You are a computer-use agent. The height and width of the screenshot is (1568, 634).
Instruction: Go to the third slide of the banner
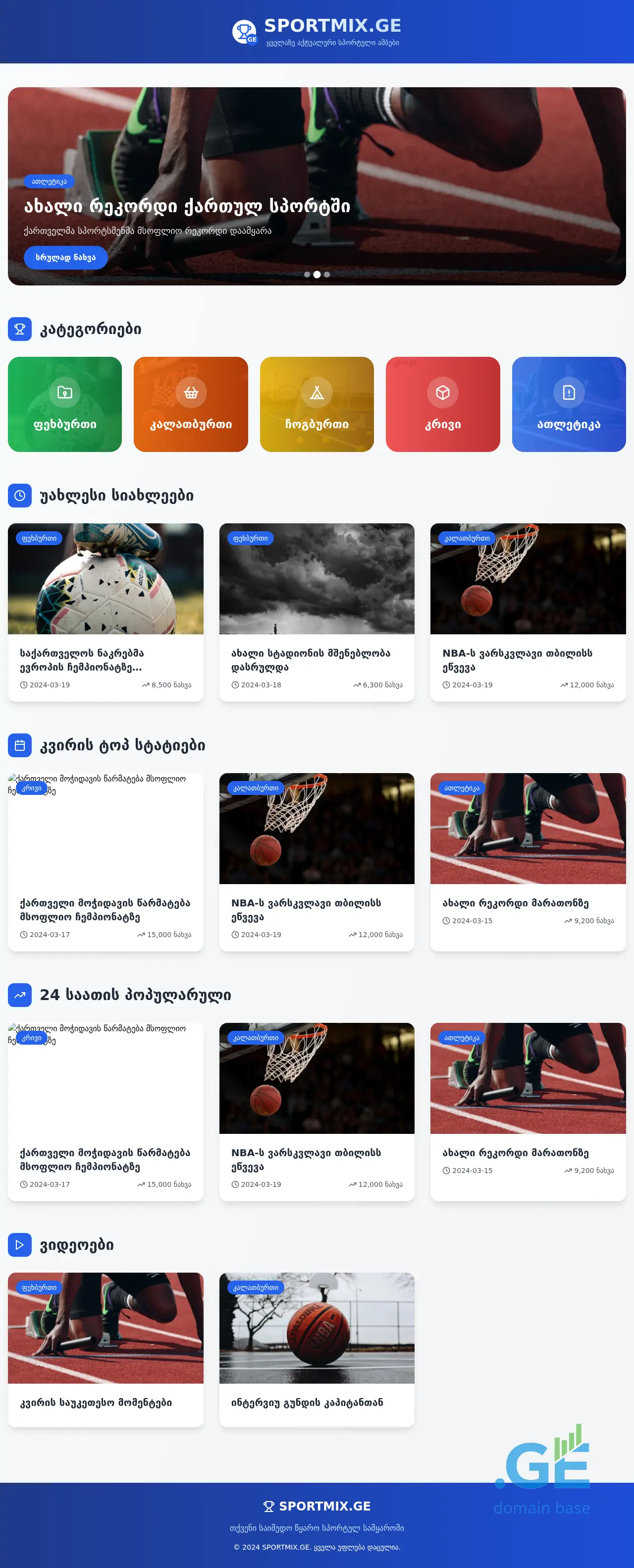click(327, 275)
